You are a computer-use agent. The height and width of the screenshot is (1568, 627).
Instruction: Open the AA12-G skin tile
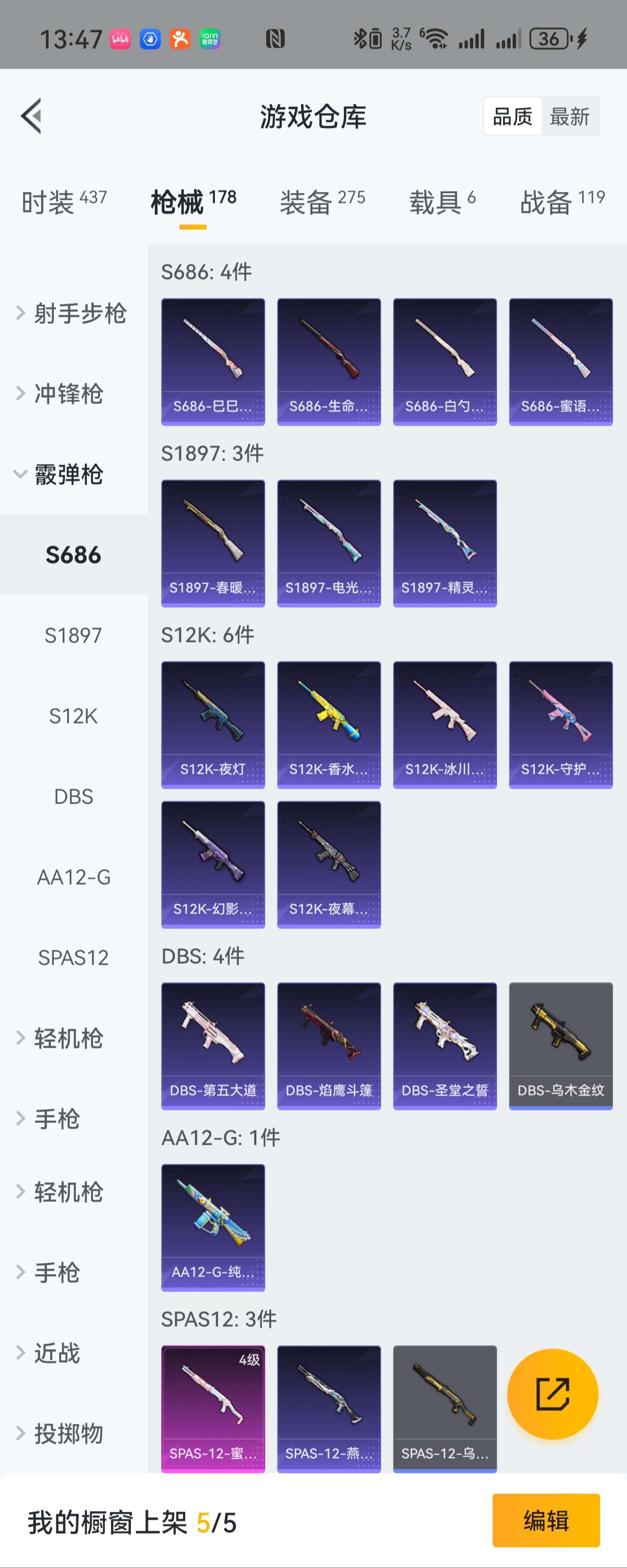[212, 1227]
